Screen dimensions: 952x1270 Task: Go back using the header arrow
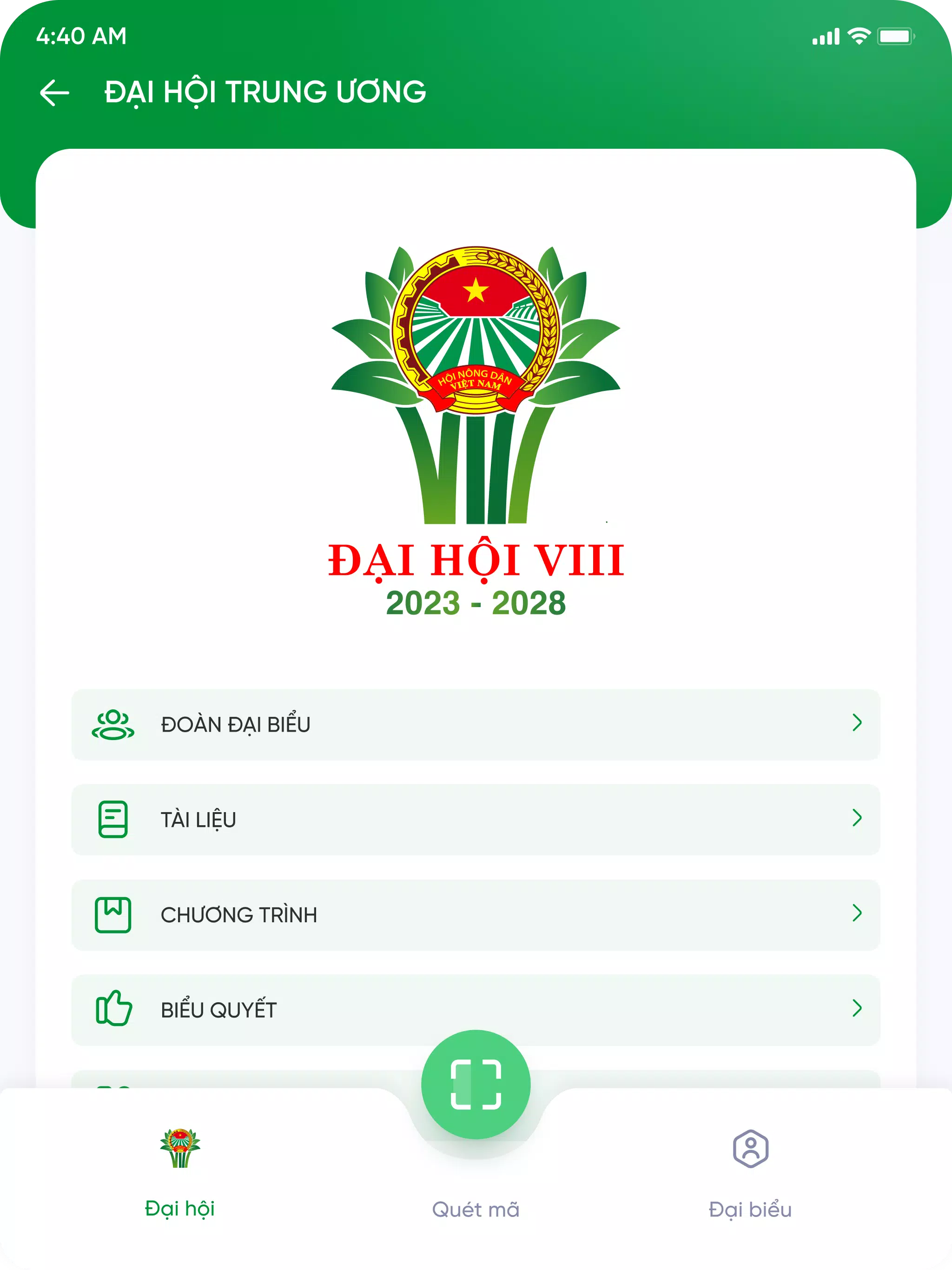pos(54,93)
